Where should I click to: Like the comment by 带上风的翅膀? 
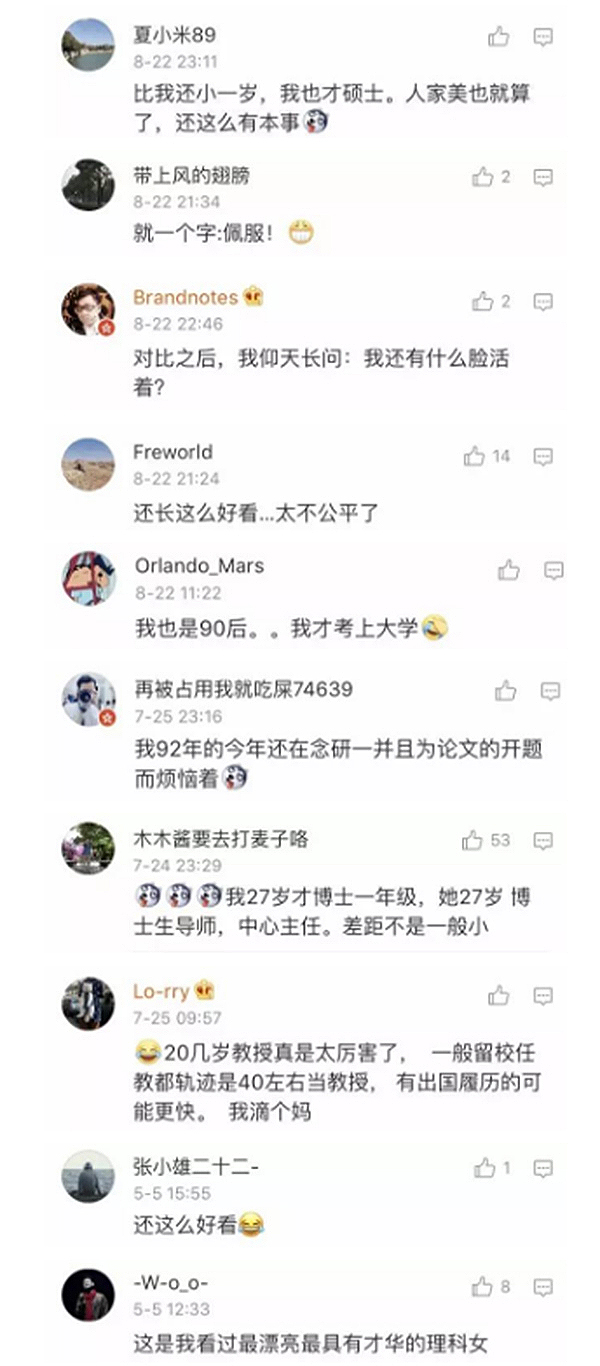pos(484,177)
